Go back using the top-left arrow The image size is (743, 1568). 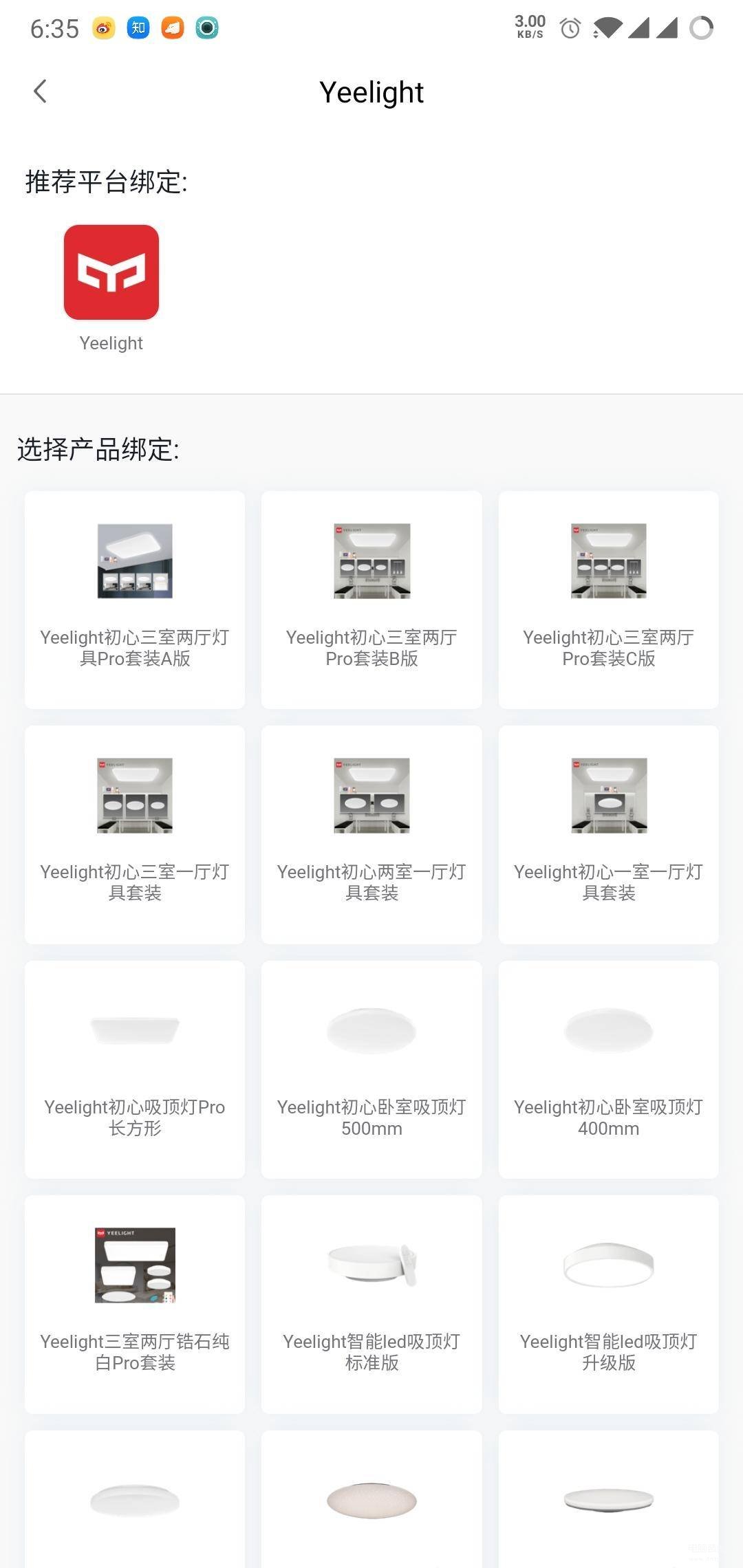coord(41,91)
